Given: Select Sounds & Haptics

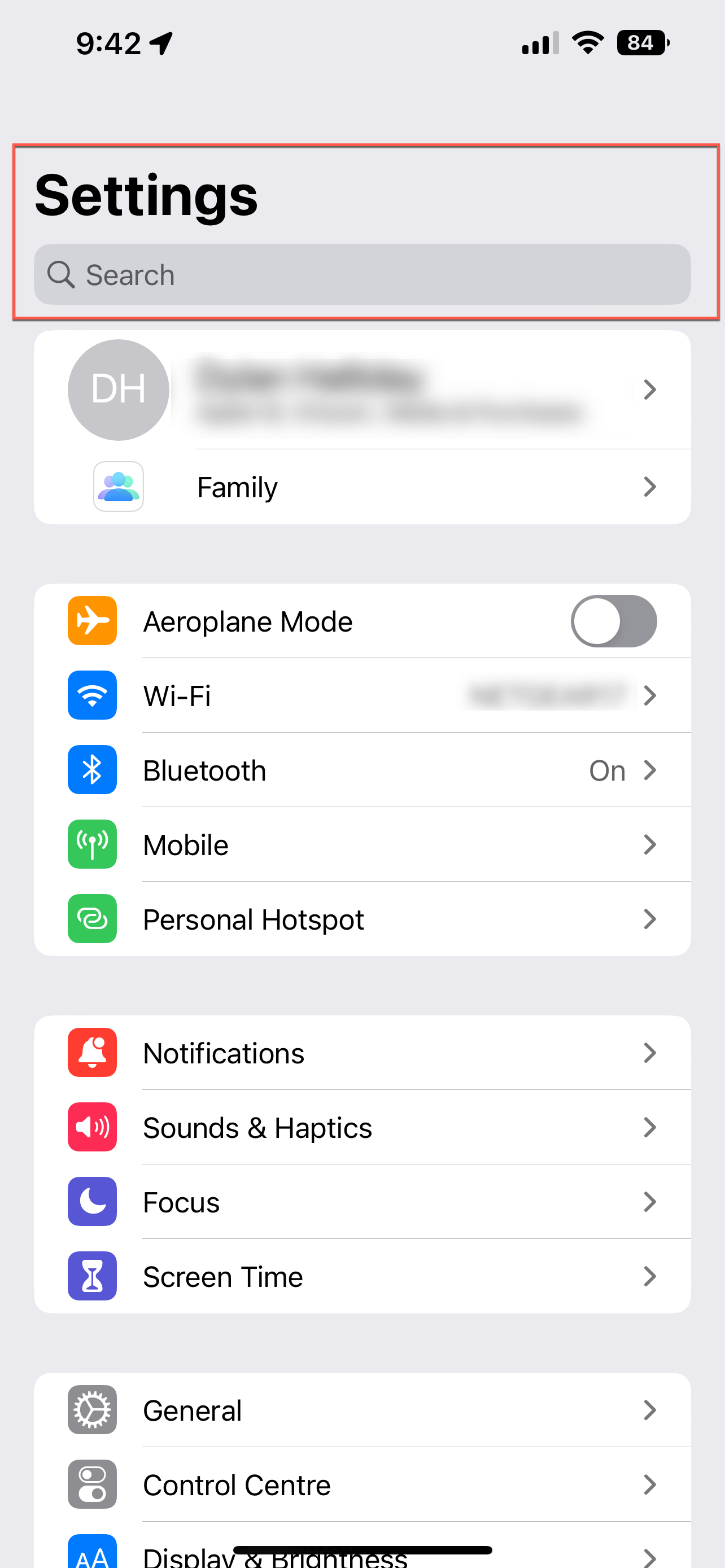Looking at the screenshot, I should pos(362,1127).
